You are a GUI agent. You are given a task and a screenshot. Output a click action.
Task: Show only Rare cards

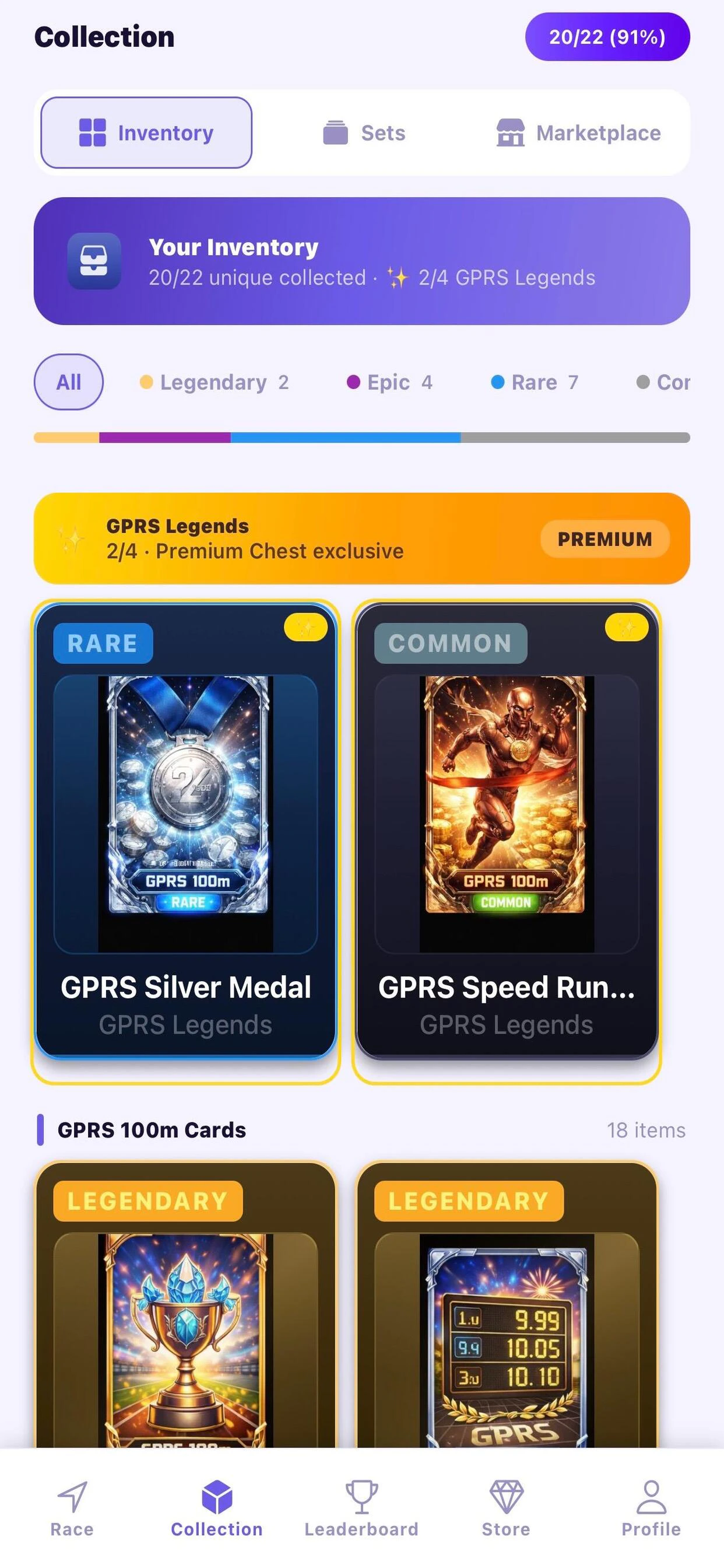coord(534,382)
